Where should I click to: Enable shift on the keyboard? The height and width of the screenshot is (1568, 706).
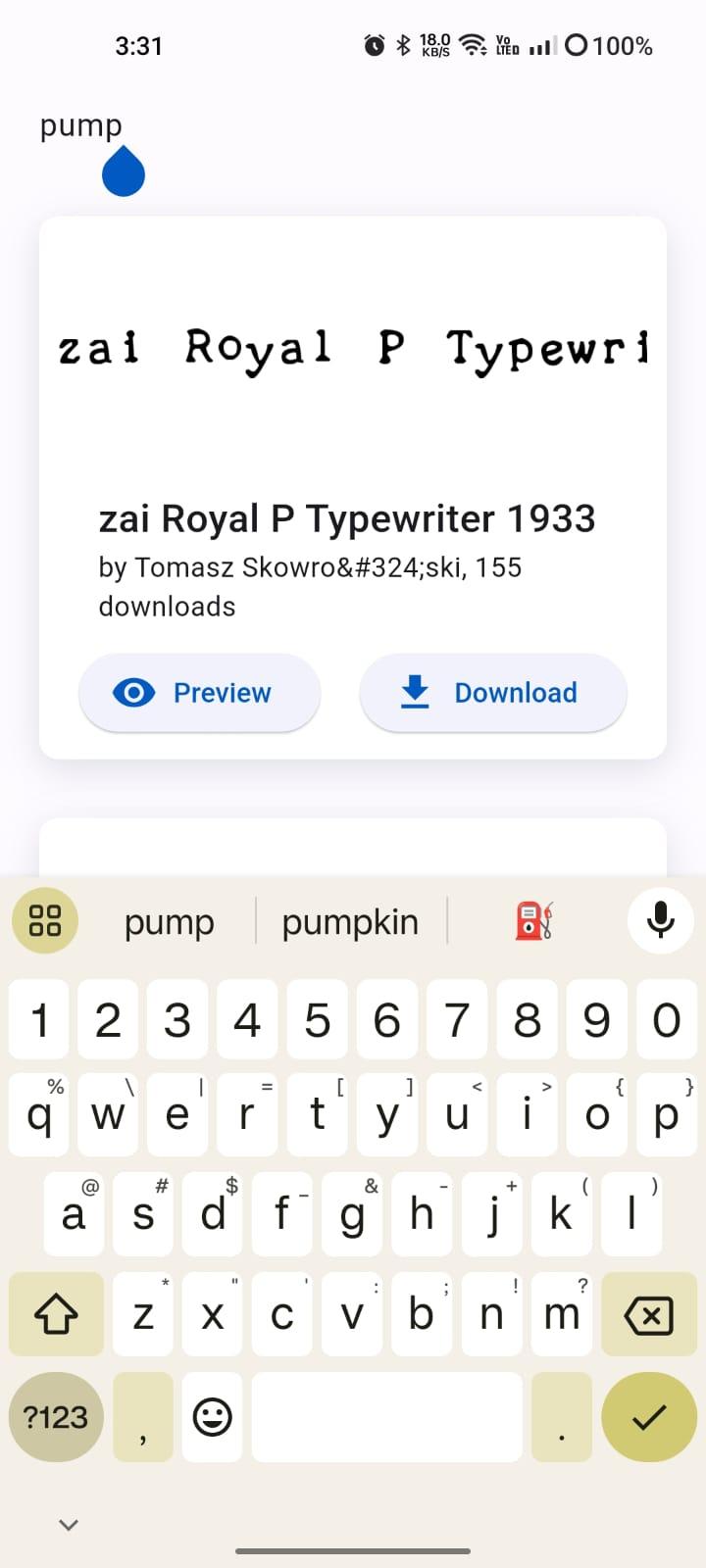(x=56, y=1314)
